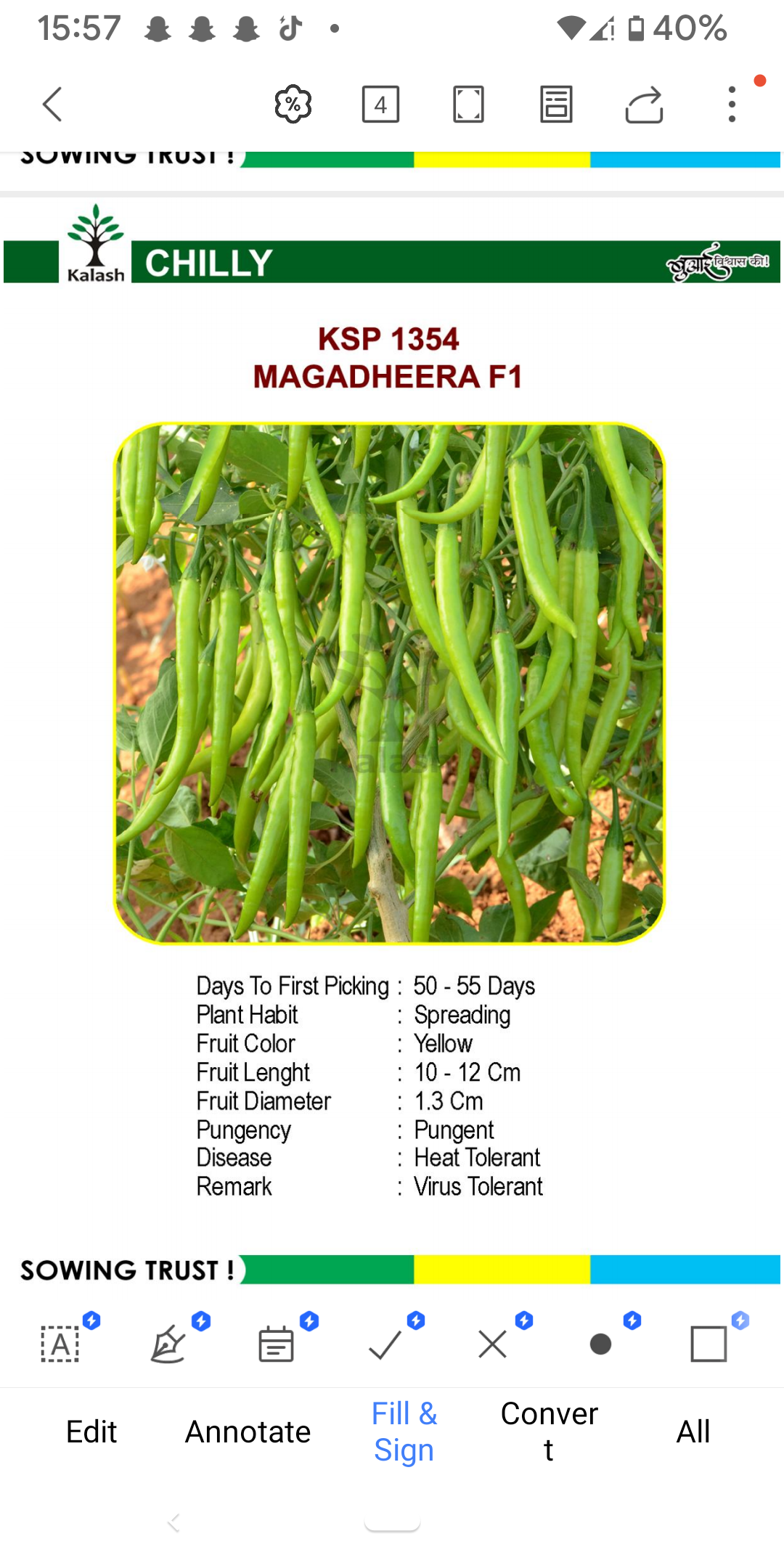Open the discount percent badge icon

(293, 105)
